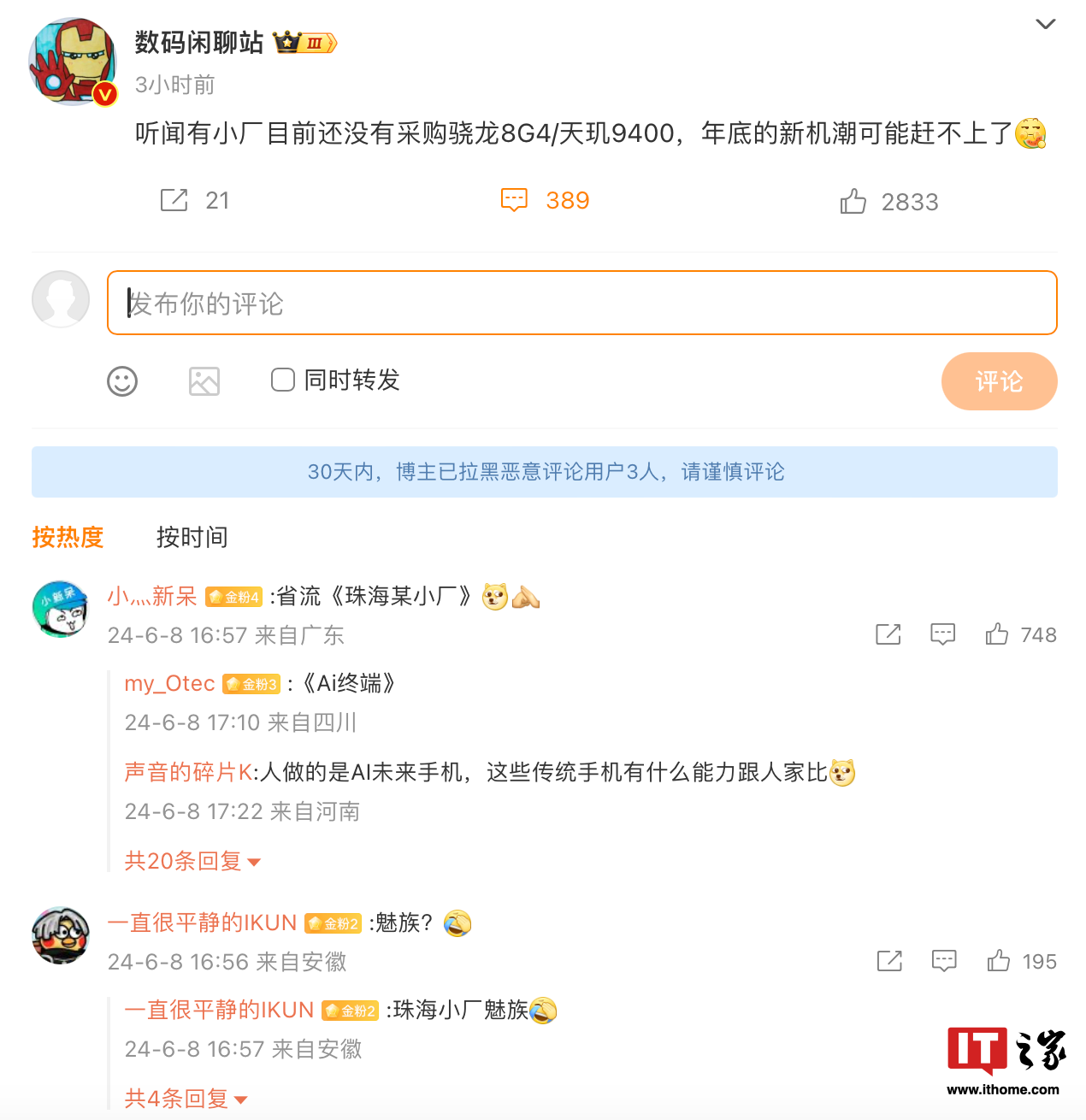Repost the comment by 小灬新呆
Viewport: 1086px width, 1120px height.
[888, 634]
